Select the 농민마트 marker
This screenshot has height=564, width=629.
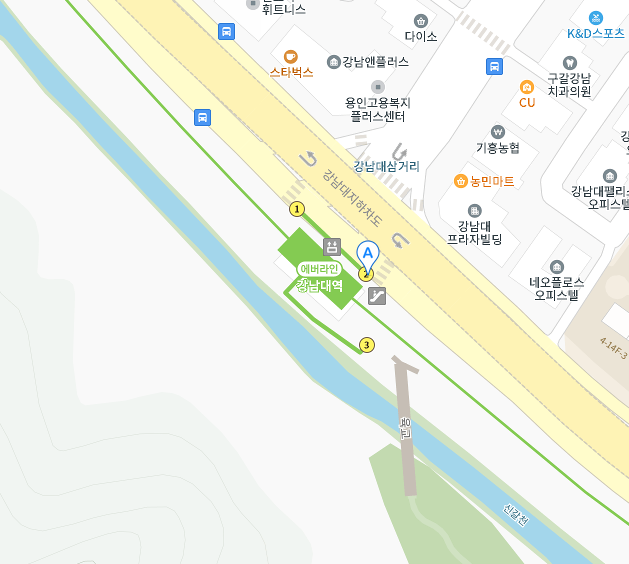tap(461, 181)
